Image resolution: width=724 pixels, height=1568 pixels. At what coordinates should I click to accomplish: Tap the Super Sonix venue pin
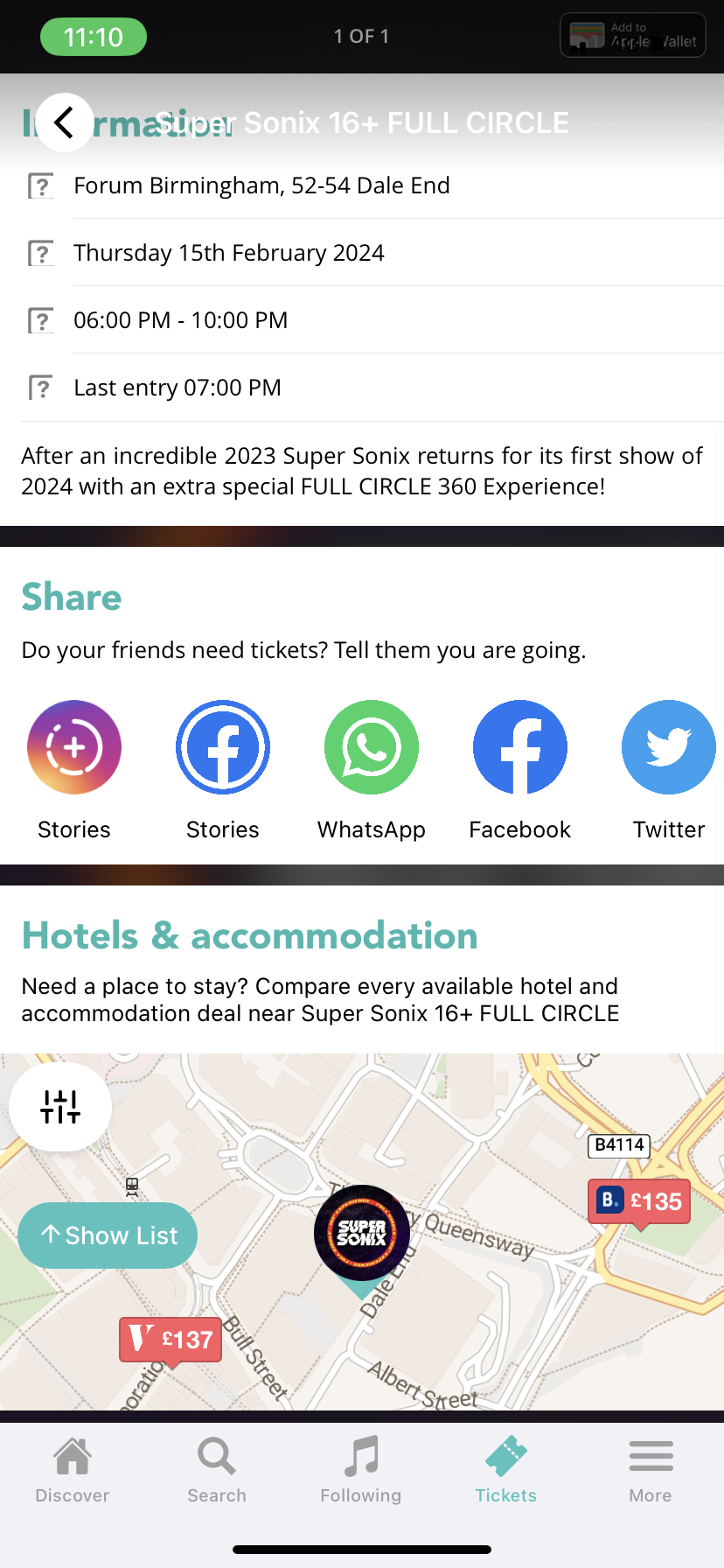tap(361, 1234)
